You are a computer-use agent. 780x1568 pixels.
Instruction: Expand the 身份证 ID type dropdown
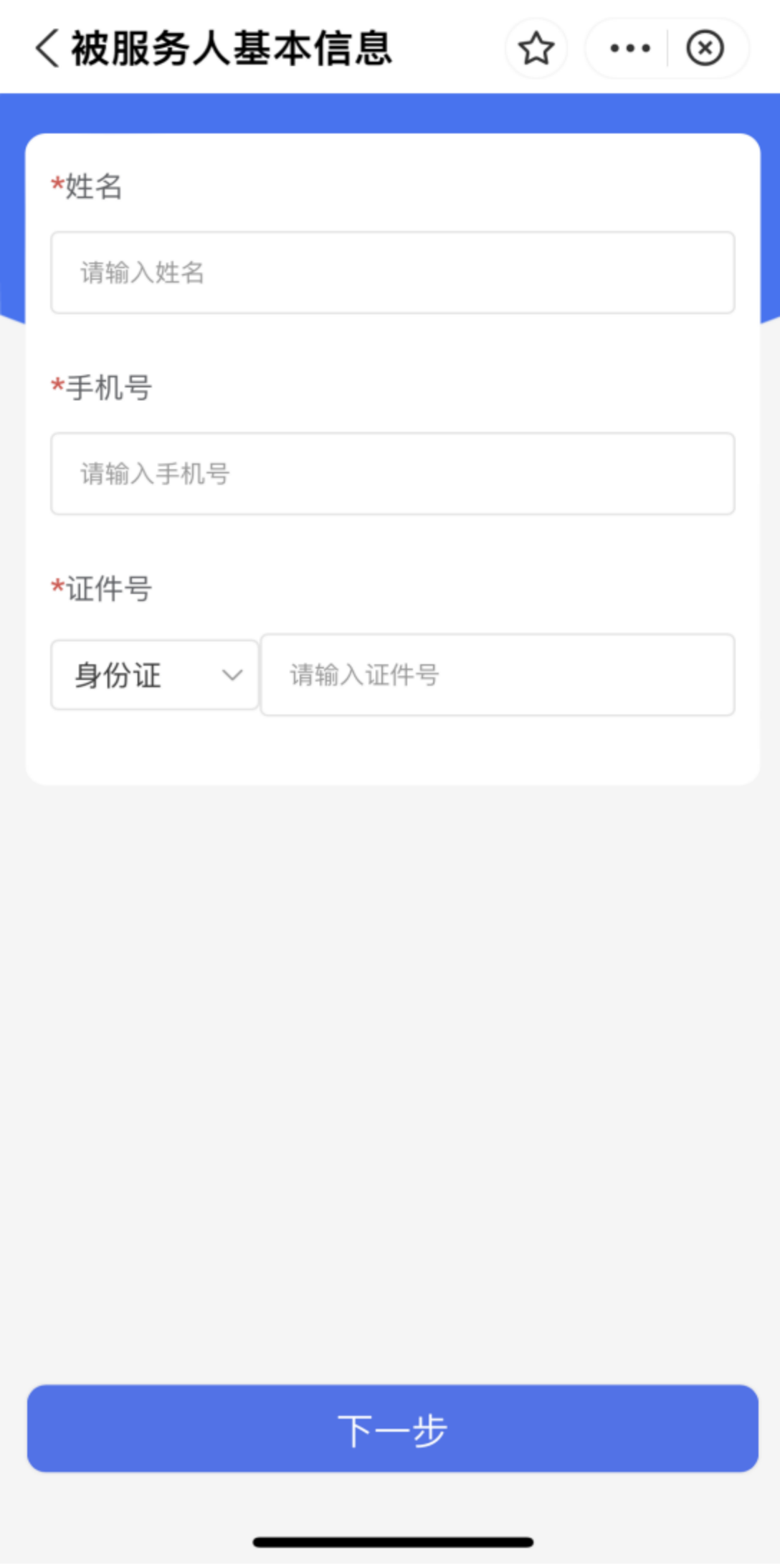coord(155,675)
